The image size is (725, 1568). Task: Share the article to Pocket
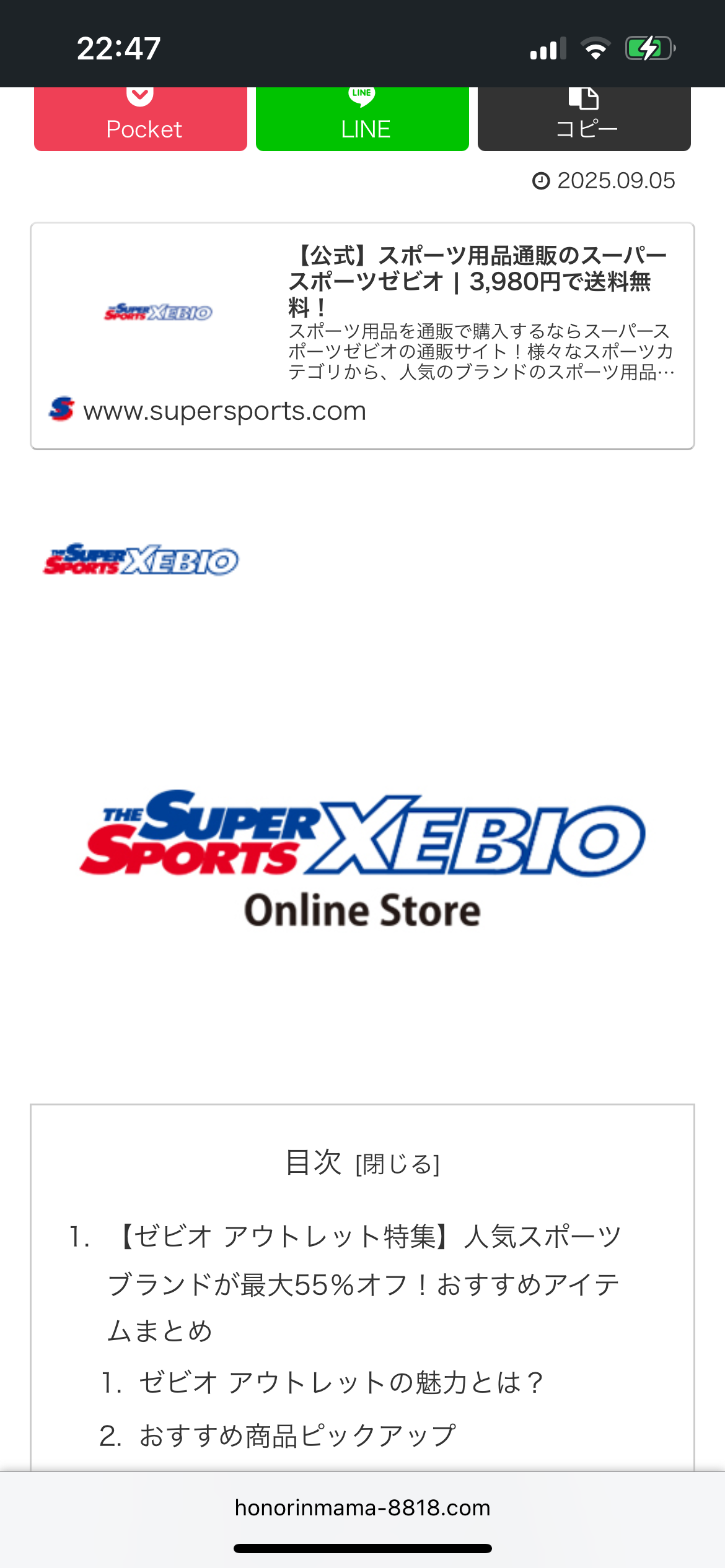click(x=141, y=120)
